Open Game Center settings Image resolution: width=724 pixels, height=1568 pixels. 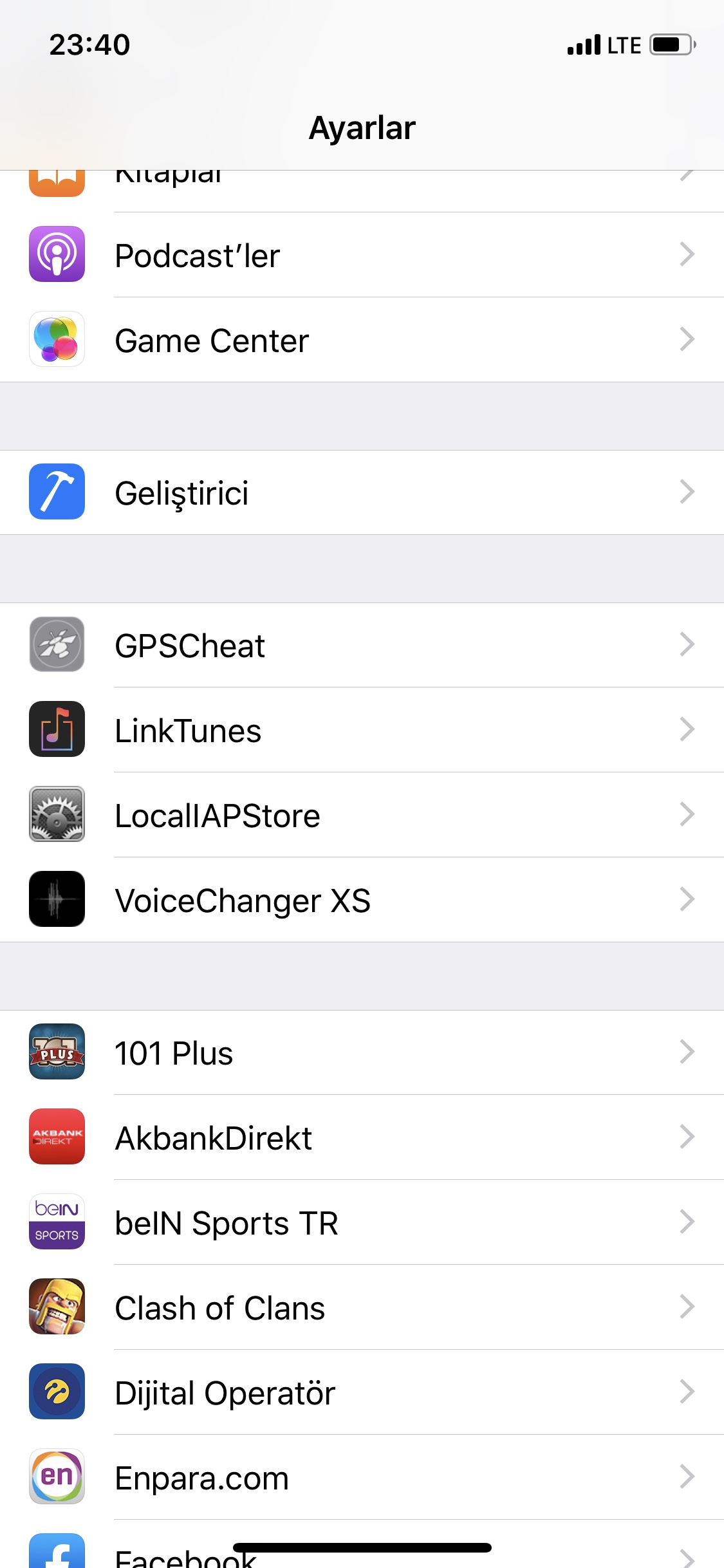point(362,340)
